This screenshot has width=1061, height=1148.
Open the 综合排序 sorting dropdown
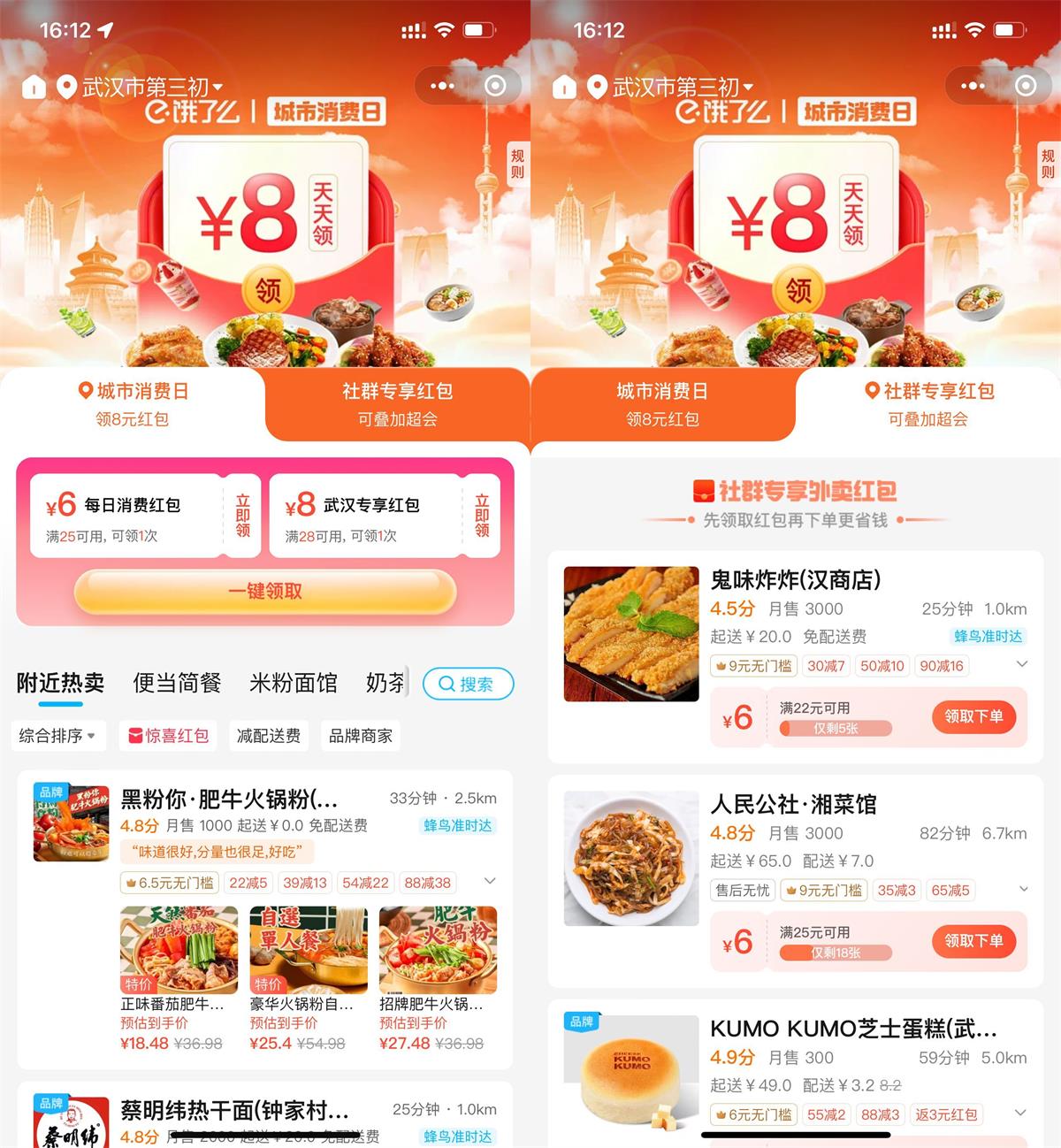tap(57, 736)
